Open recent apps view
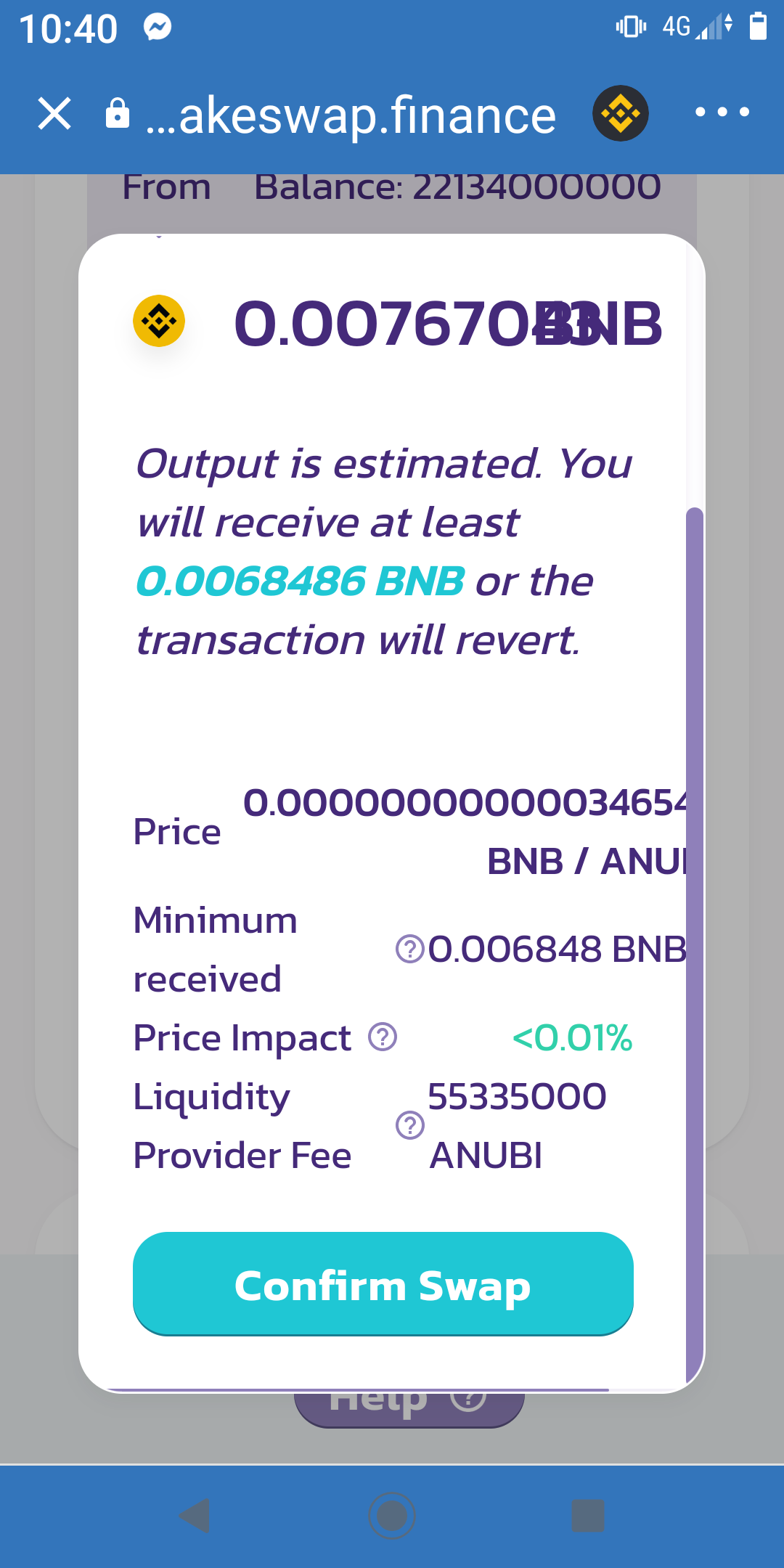Viewport: 784px width, 1568px height. tap(588, 1516)
